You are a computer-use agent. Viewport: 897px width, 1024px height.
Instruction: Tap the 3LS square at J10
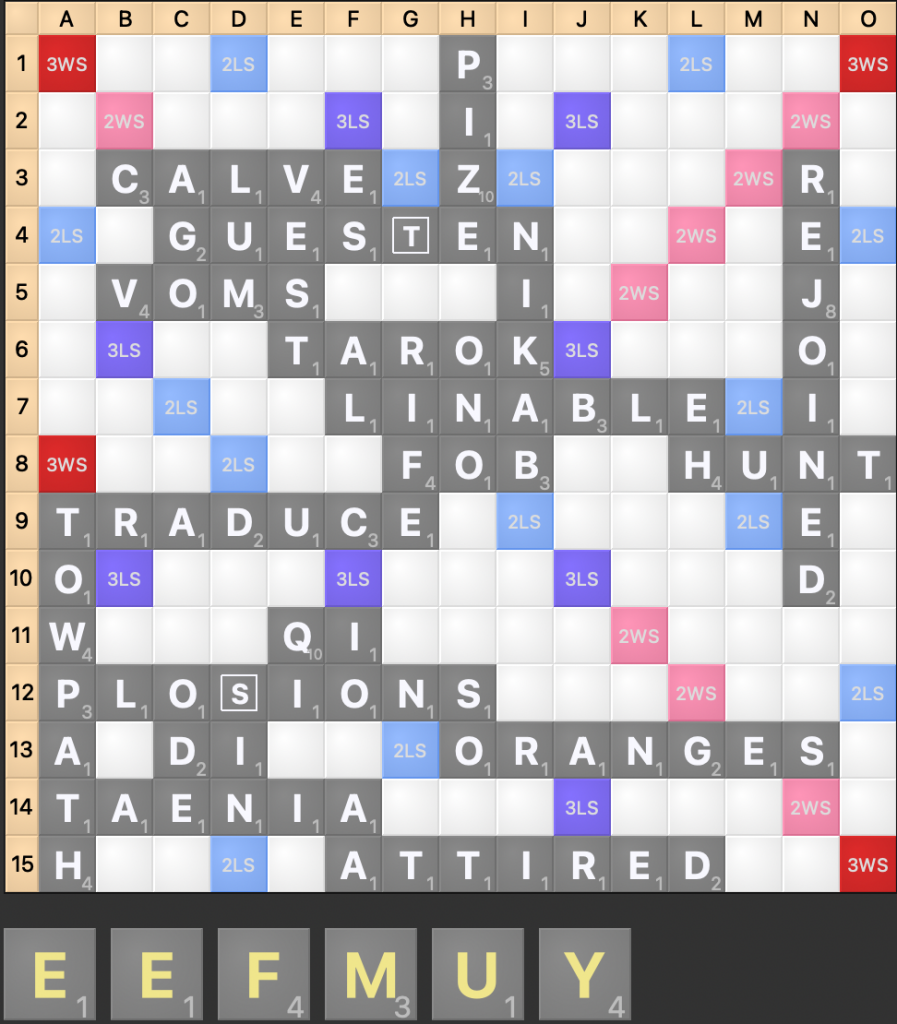(x=581, y=579)
